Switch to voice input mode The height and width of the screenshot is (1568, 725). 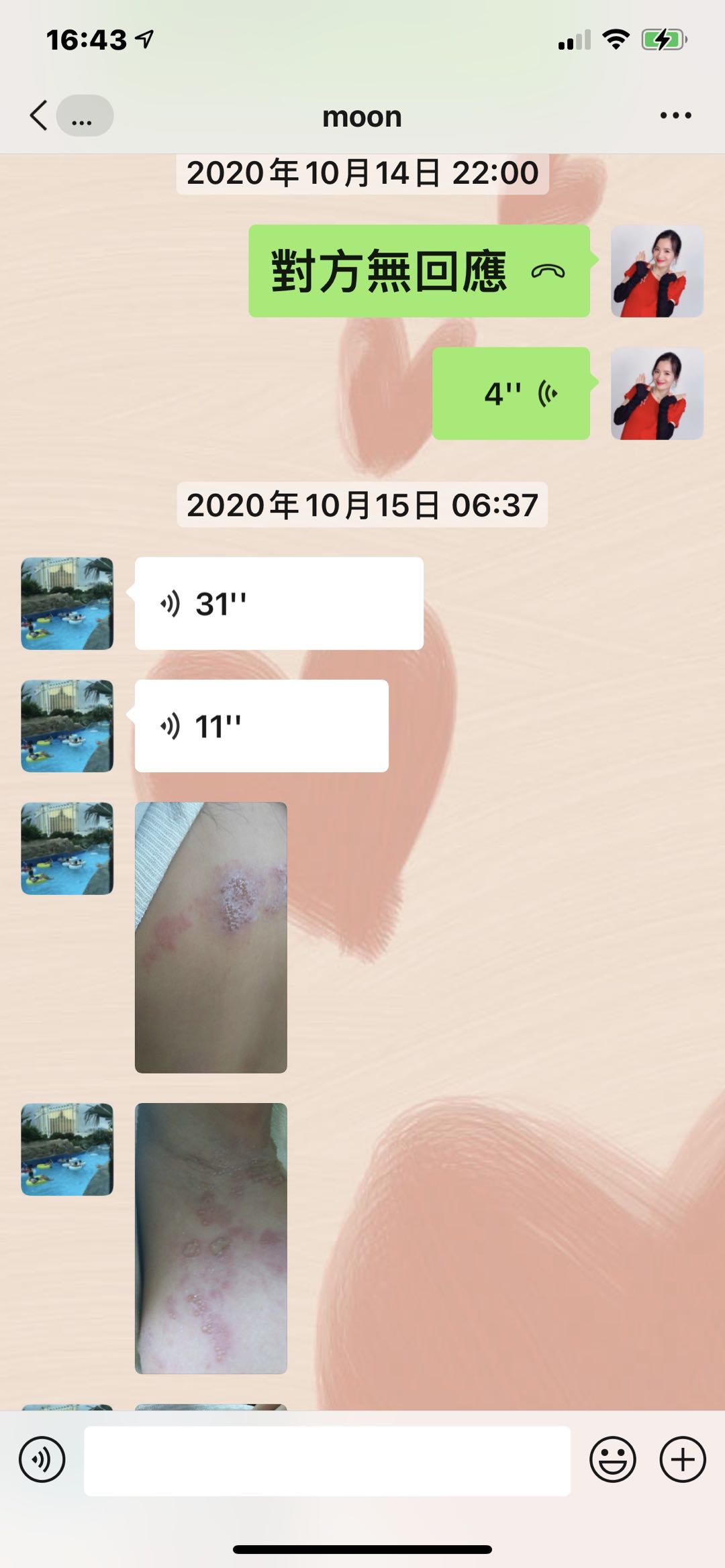[x=42, y=1459]
